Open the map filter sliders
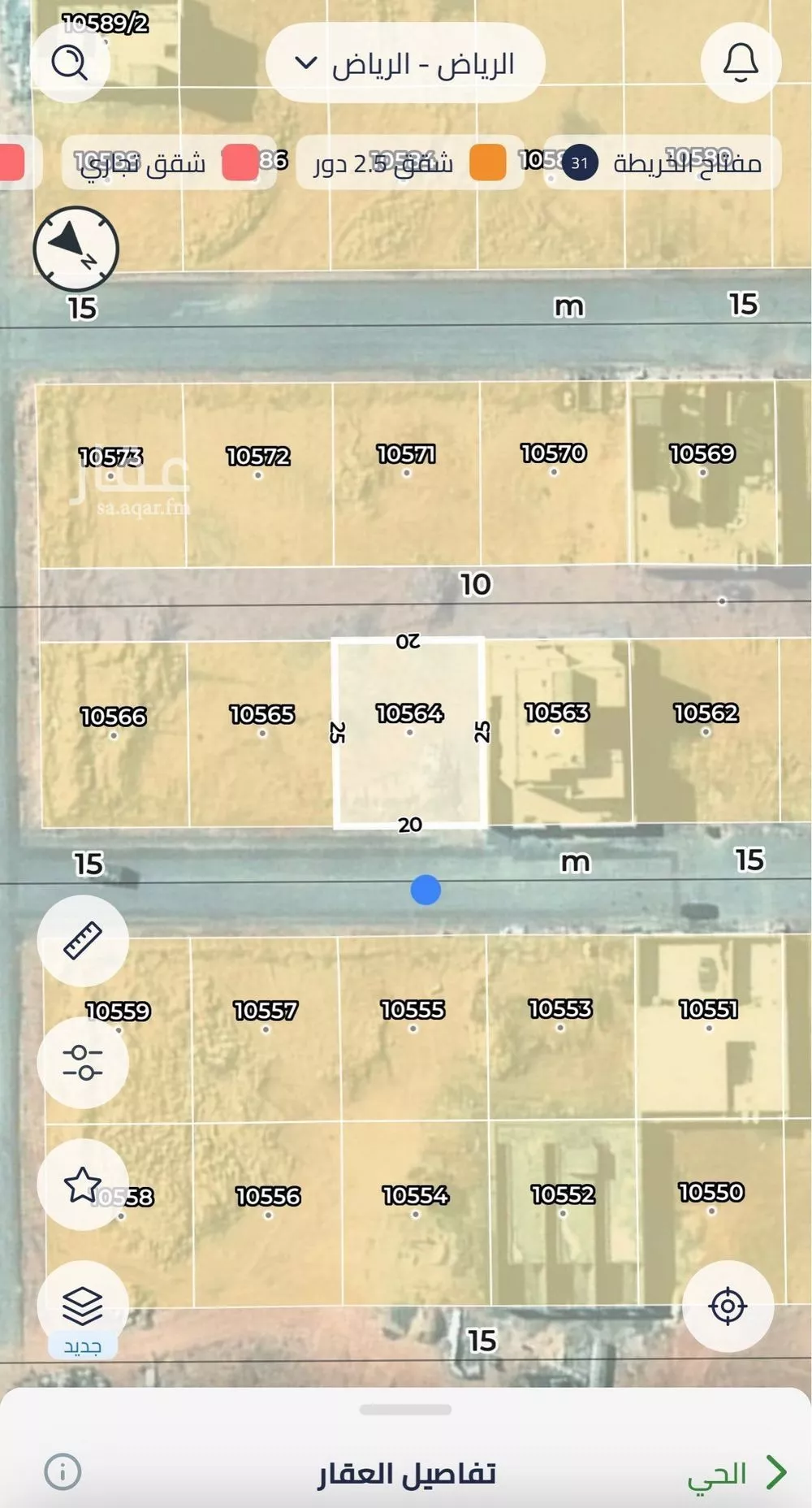 [x=83, y=1062]
